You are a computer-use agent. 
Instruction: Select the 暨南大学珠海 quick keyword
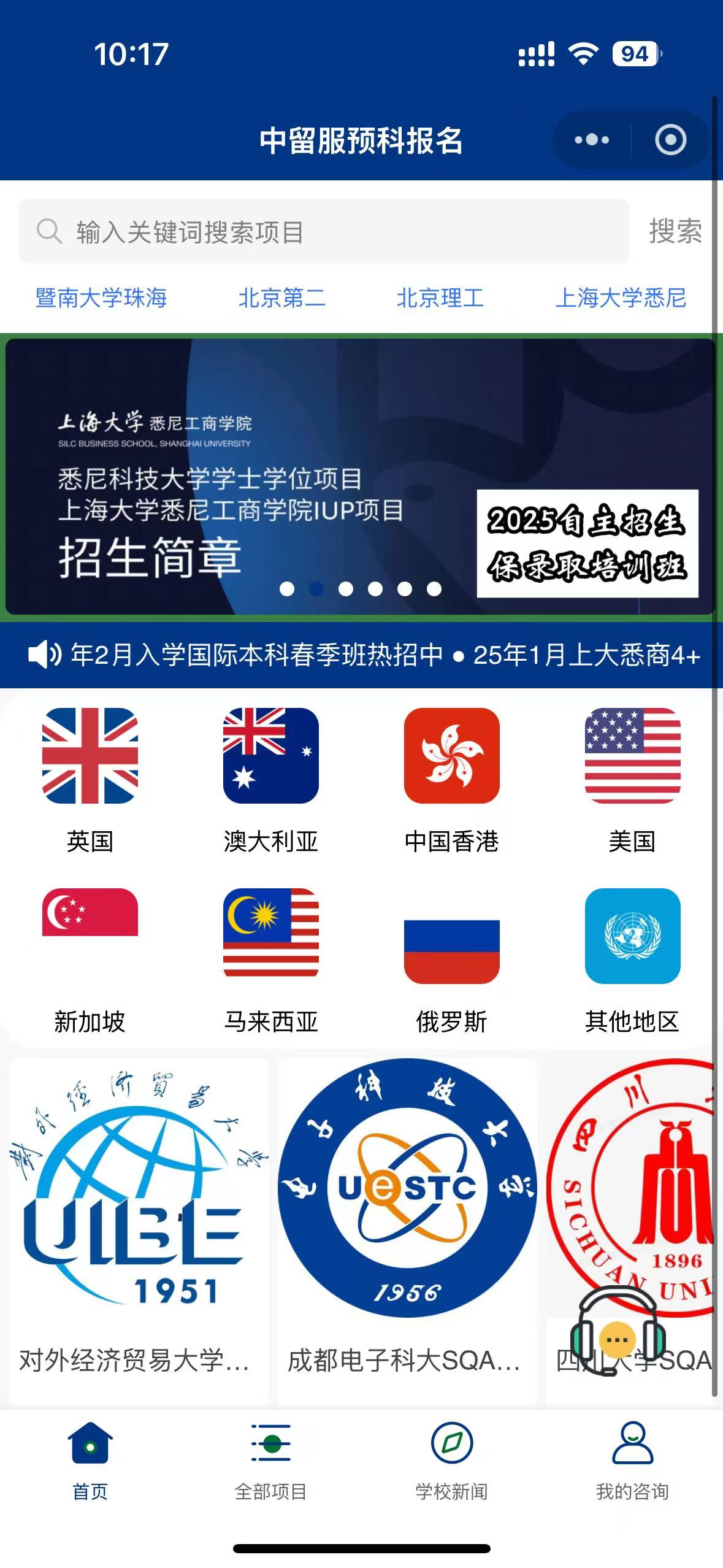[101, 298]
